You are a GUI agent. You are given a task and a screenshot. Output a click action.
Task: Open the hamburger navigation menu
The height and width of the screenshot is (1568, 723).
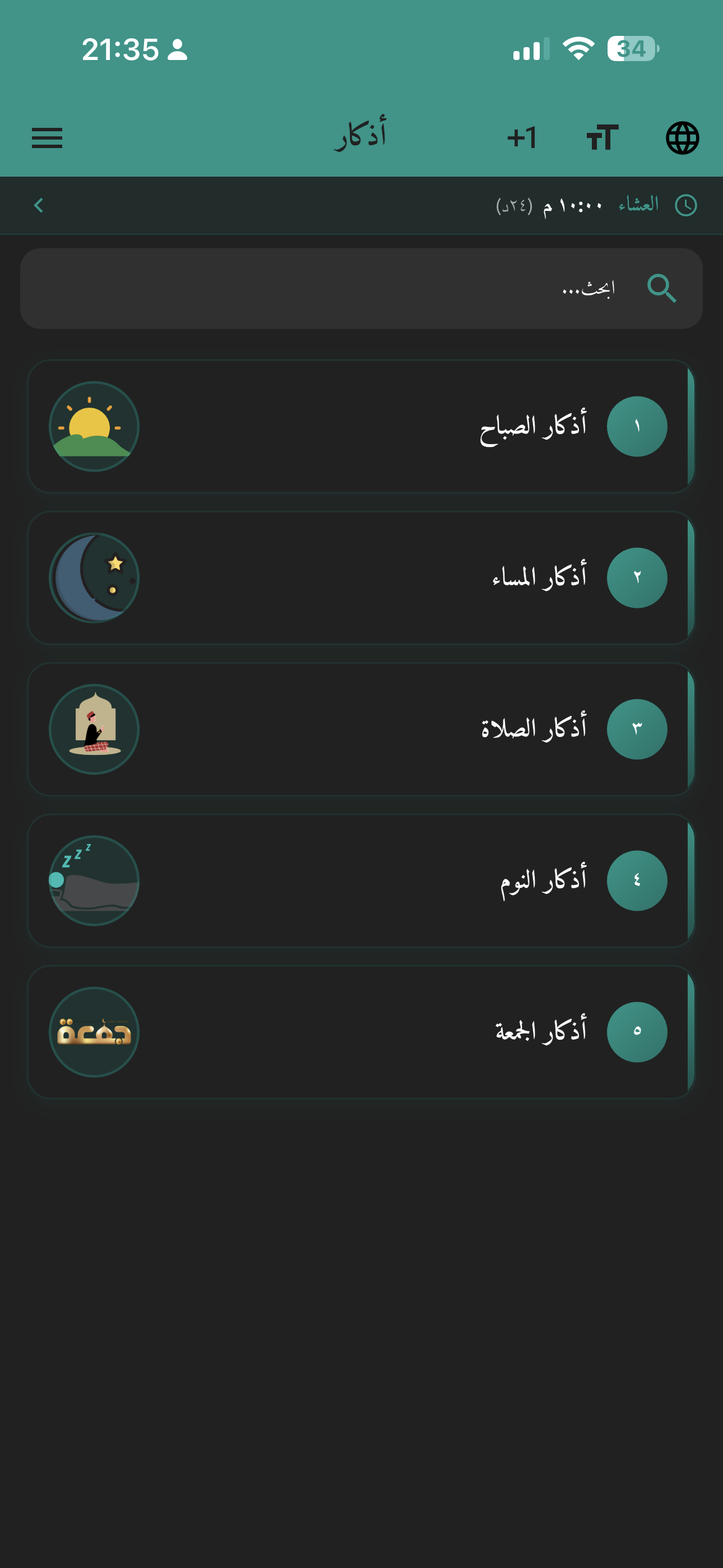[x=47, y=138]
